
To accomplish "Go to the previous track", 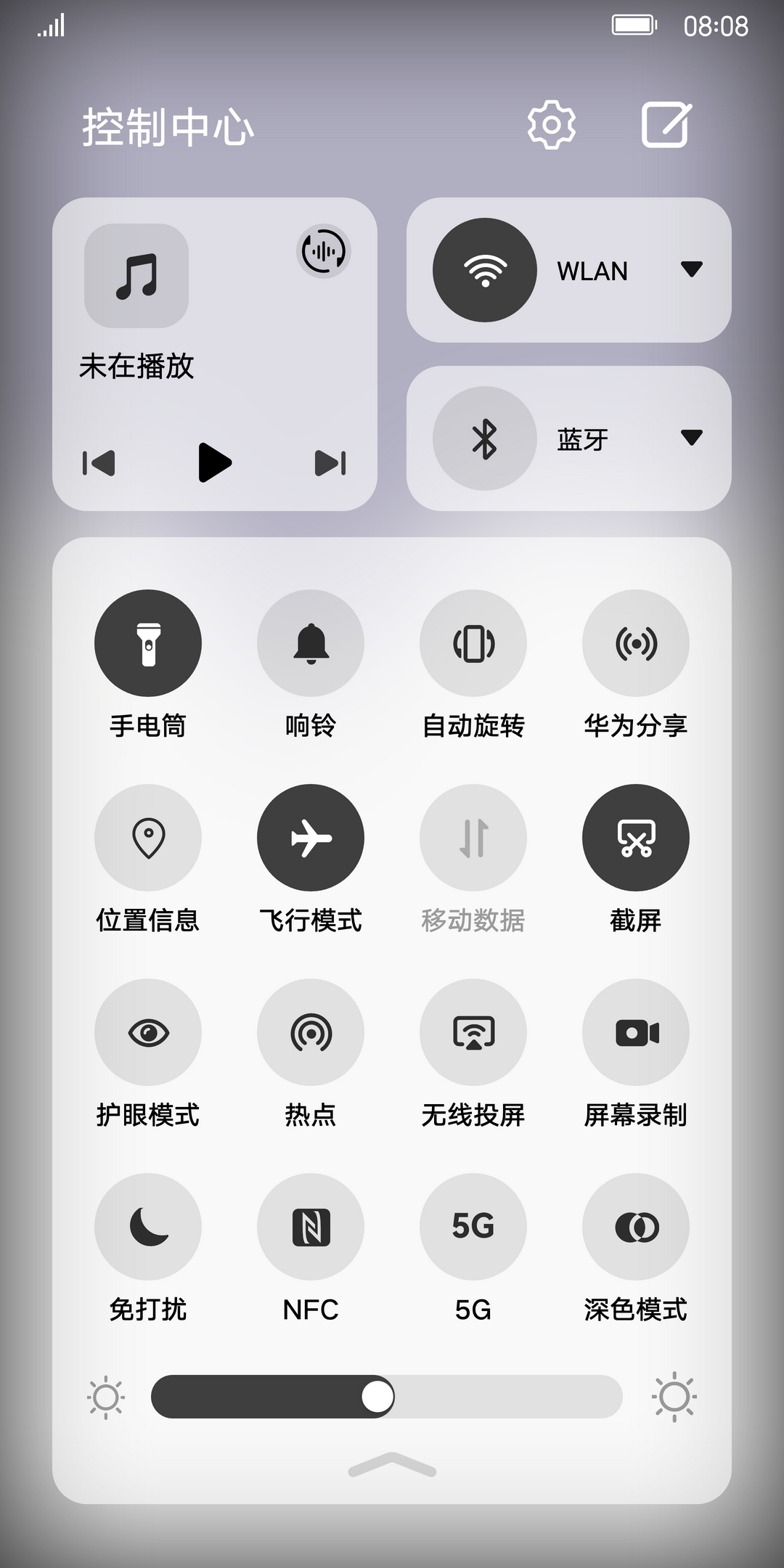I will tap(99, 463).
